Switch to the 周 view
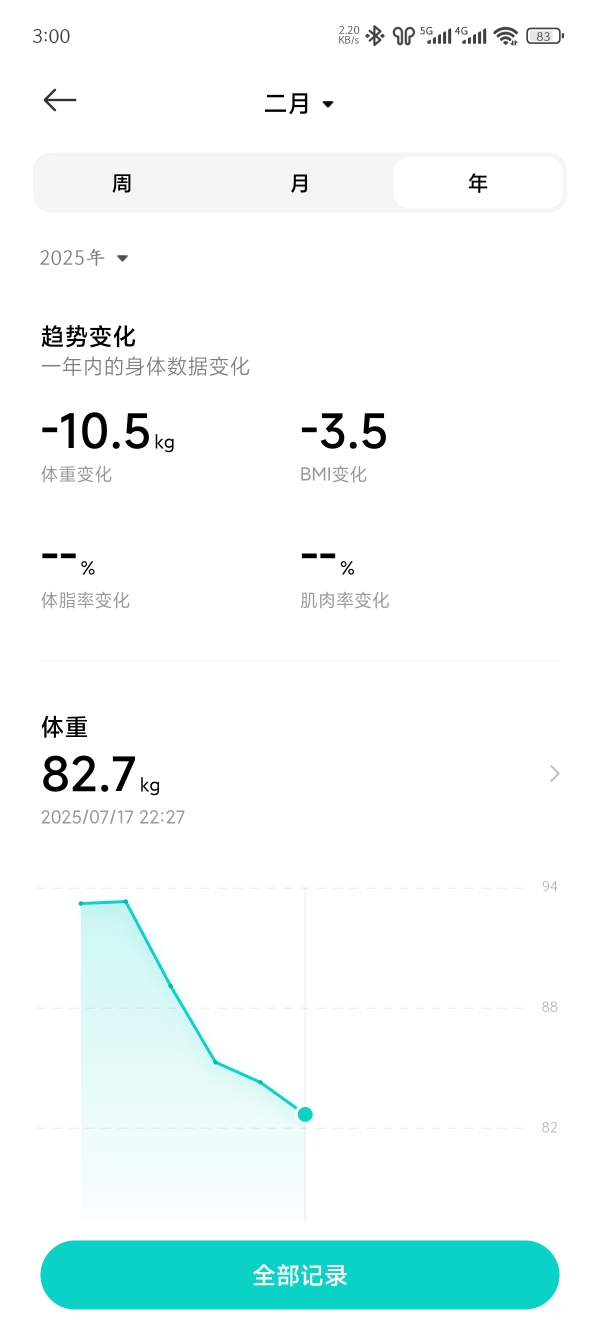Viewport: 600px width, 1335px height. click(x=122, y=183)
